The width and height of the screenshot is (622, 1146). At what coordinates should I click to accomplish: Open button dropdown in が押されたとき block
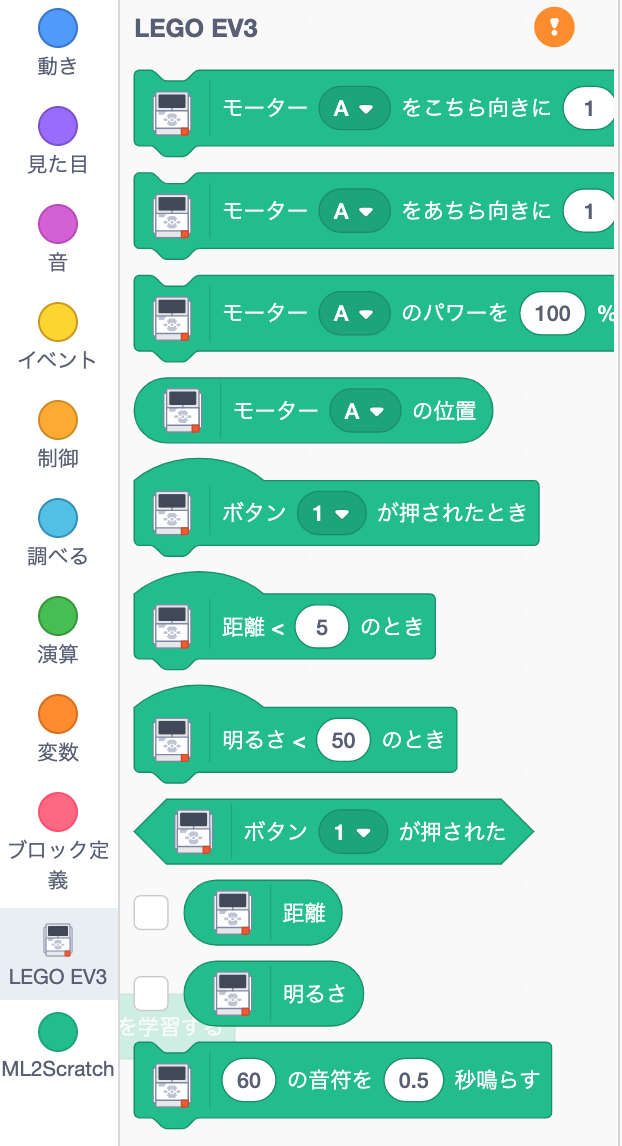tap(331, 513)
